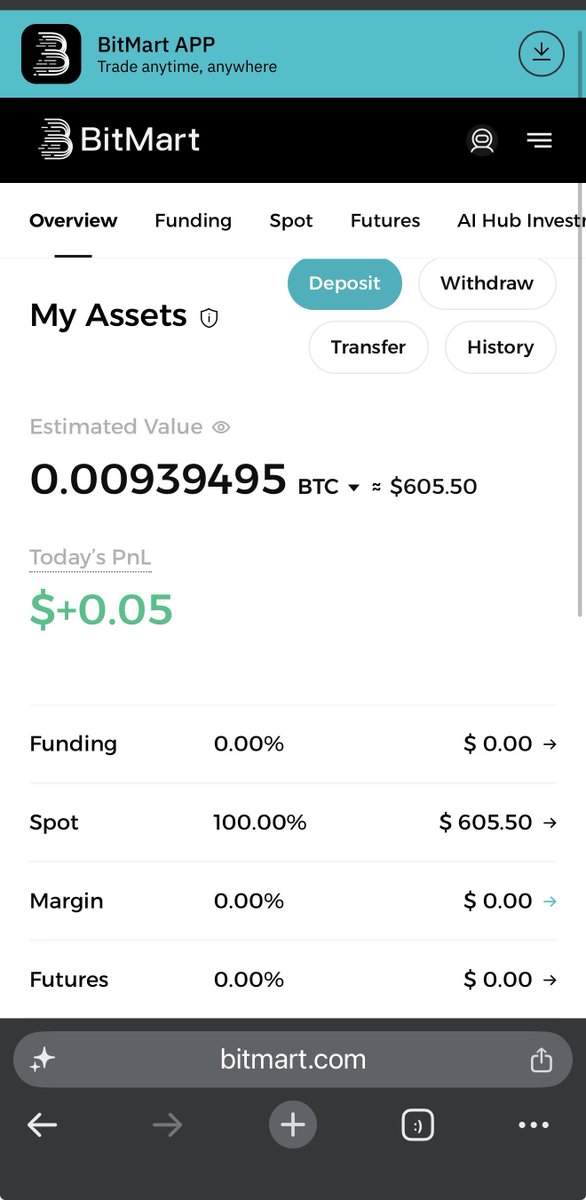This screenshot has height=1200, width=586.
Task: Open the Spot account row
Action: click(293, 823)
